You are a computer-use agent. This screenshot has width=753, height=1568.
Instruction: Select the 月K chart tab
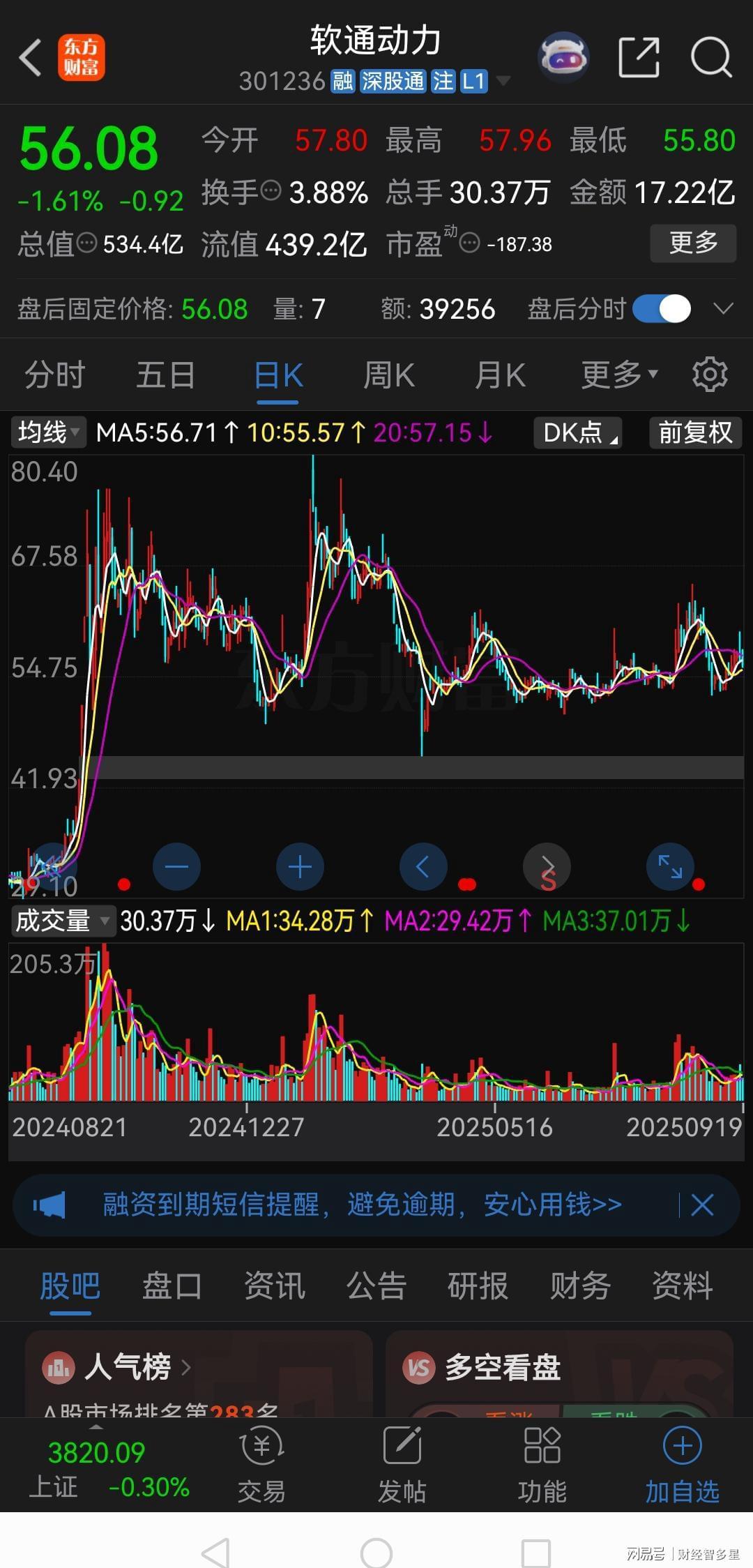click(500, 375)
